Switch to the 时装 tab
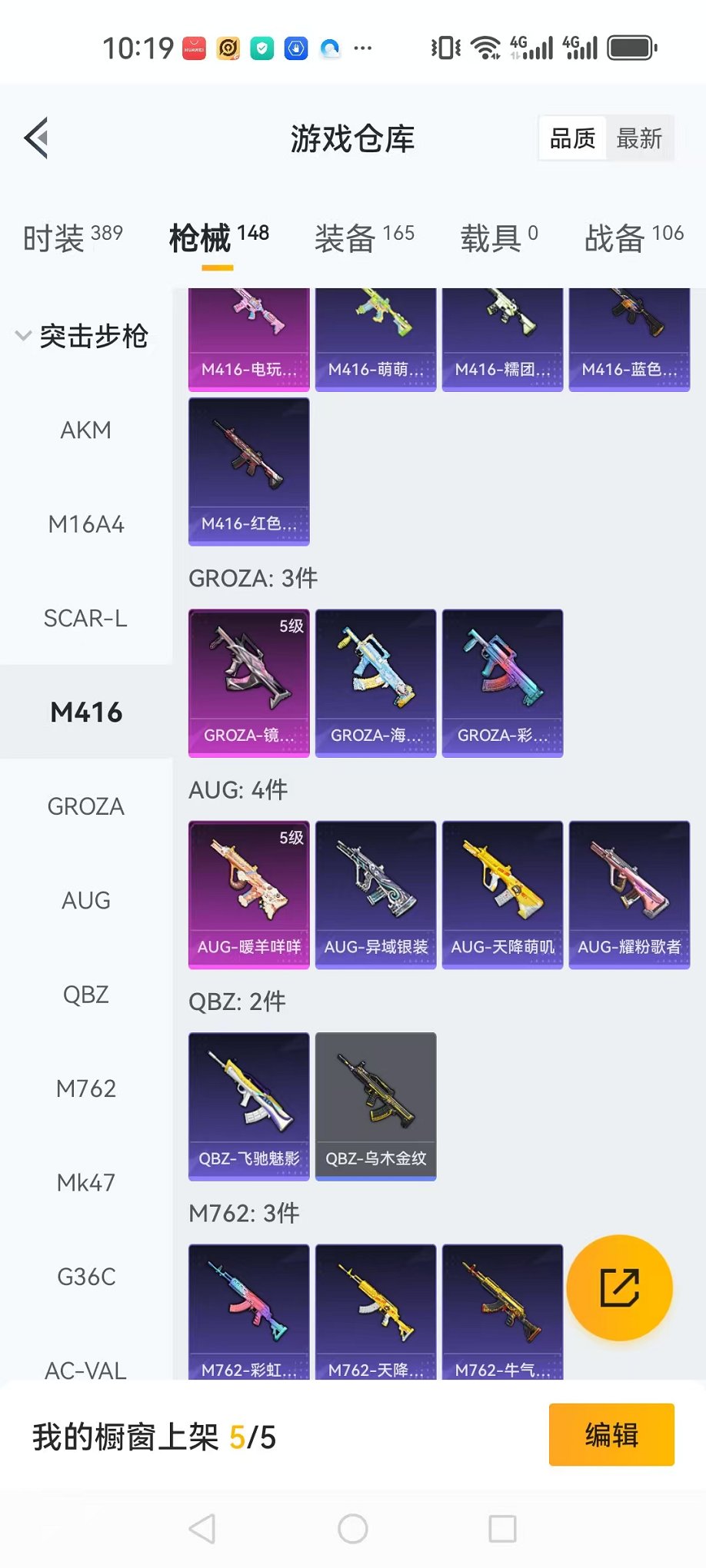The width and height of the screenshot is (706, 1568). point(72,238)
